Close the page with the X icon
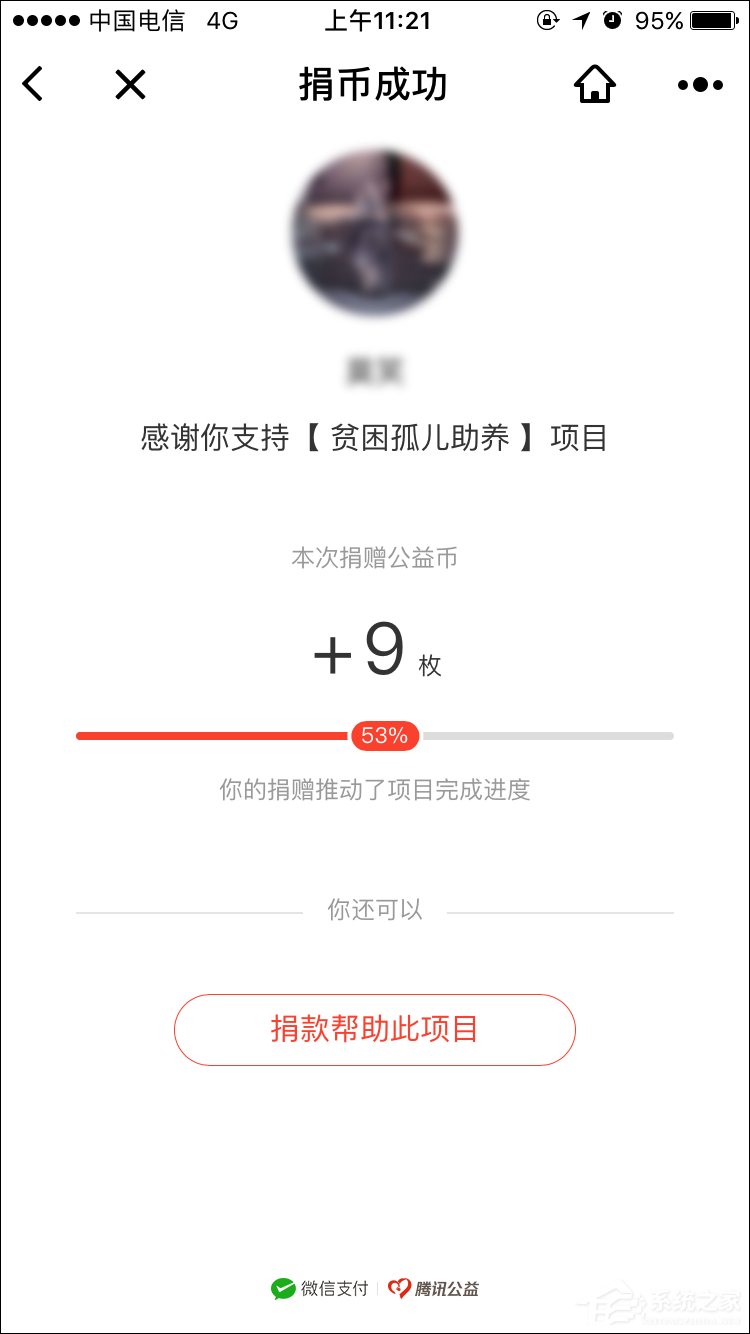Screen dimensions: 750x1334 pyautogui.click(x=129, y=85)
